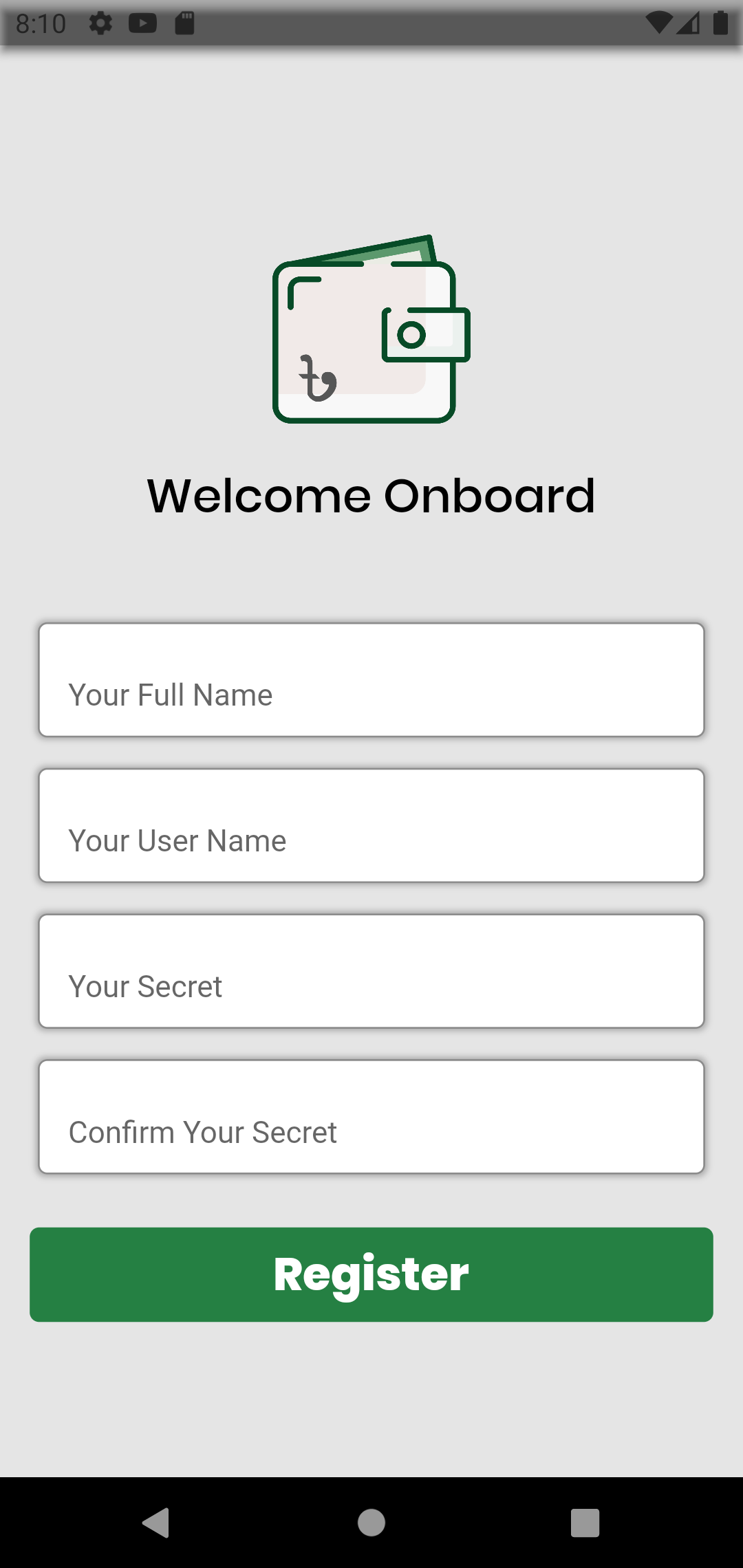Focus the Your User Name field
Image resolution: width=743 pixels, height=1568 pixels.
(x=371, y=826)
